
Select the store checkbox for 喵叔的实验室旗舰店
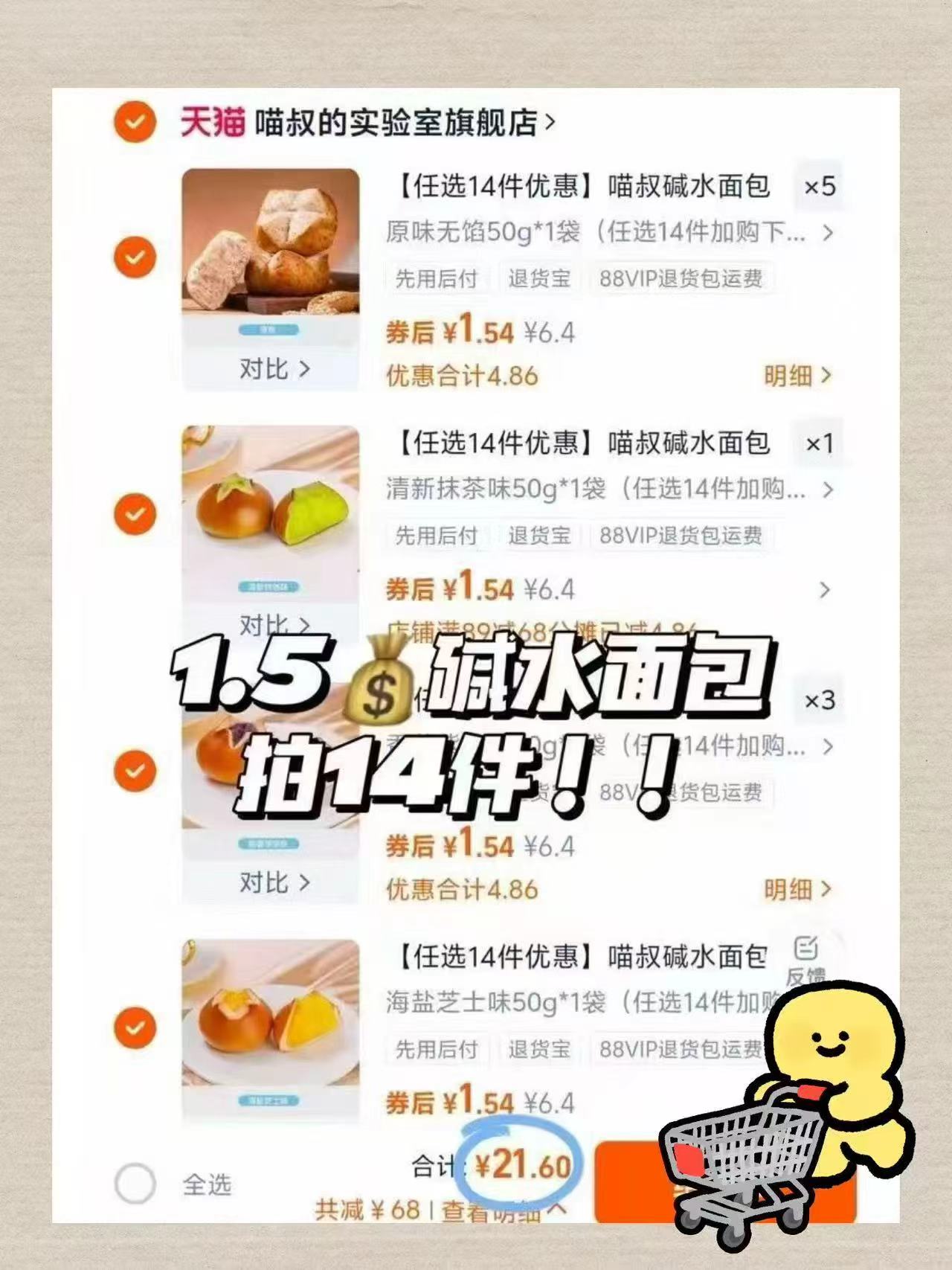133,122
